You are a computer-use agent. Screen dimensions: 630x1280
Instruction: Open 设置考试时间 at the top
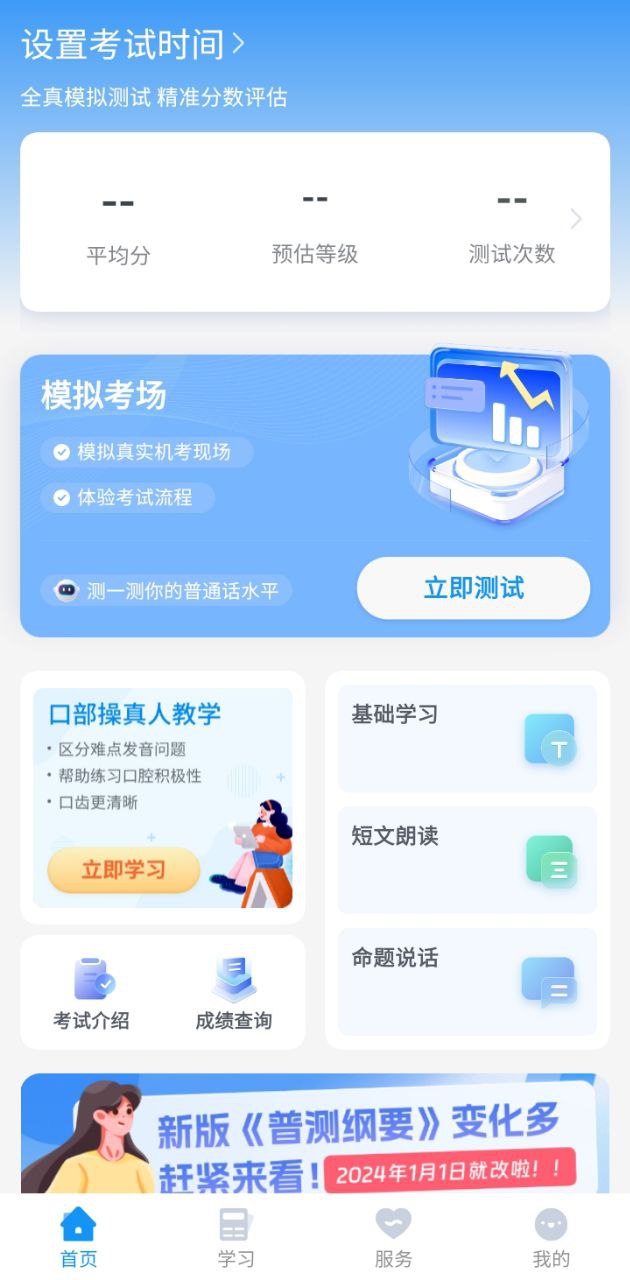click(x=133, y=44)
